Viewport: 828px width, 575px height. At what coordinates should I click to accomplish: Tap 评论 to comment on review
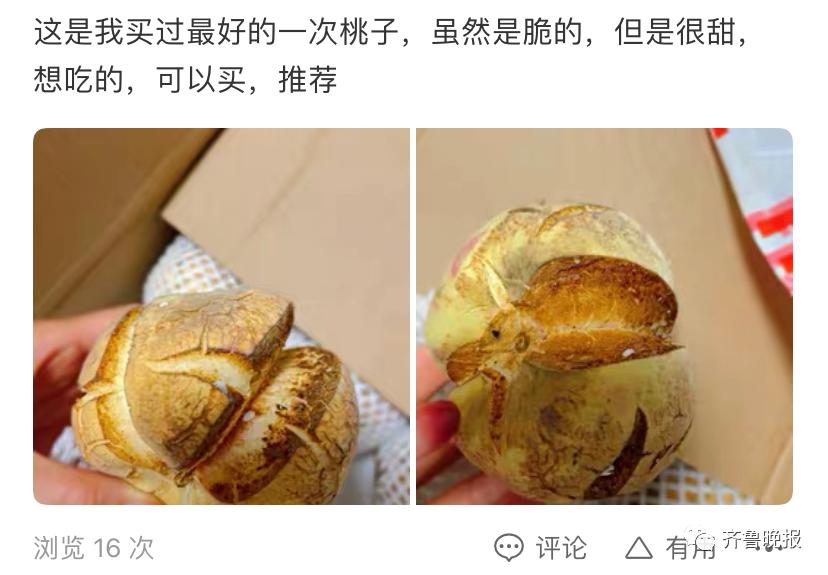[541, 548]
